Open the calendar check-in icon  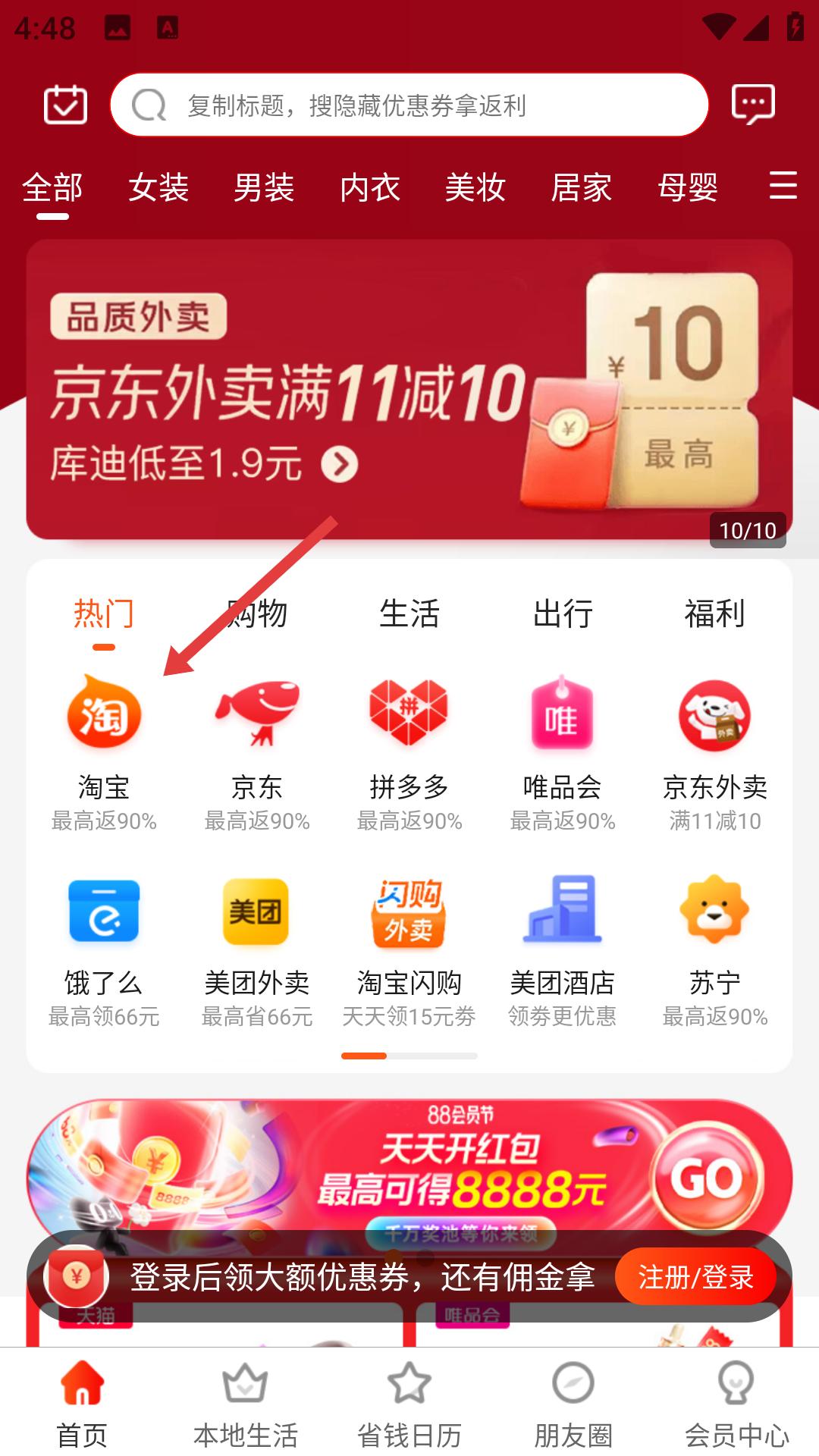tap(65, 105)
